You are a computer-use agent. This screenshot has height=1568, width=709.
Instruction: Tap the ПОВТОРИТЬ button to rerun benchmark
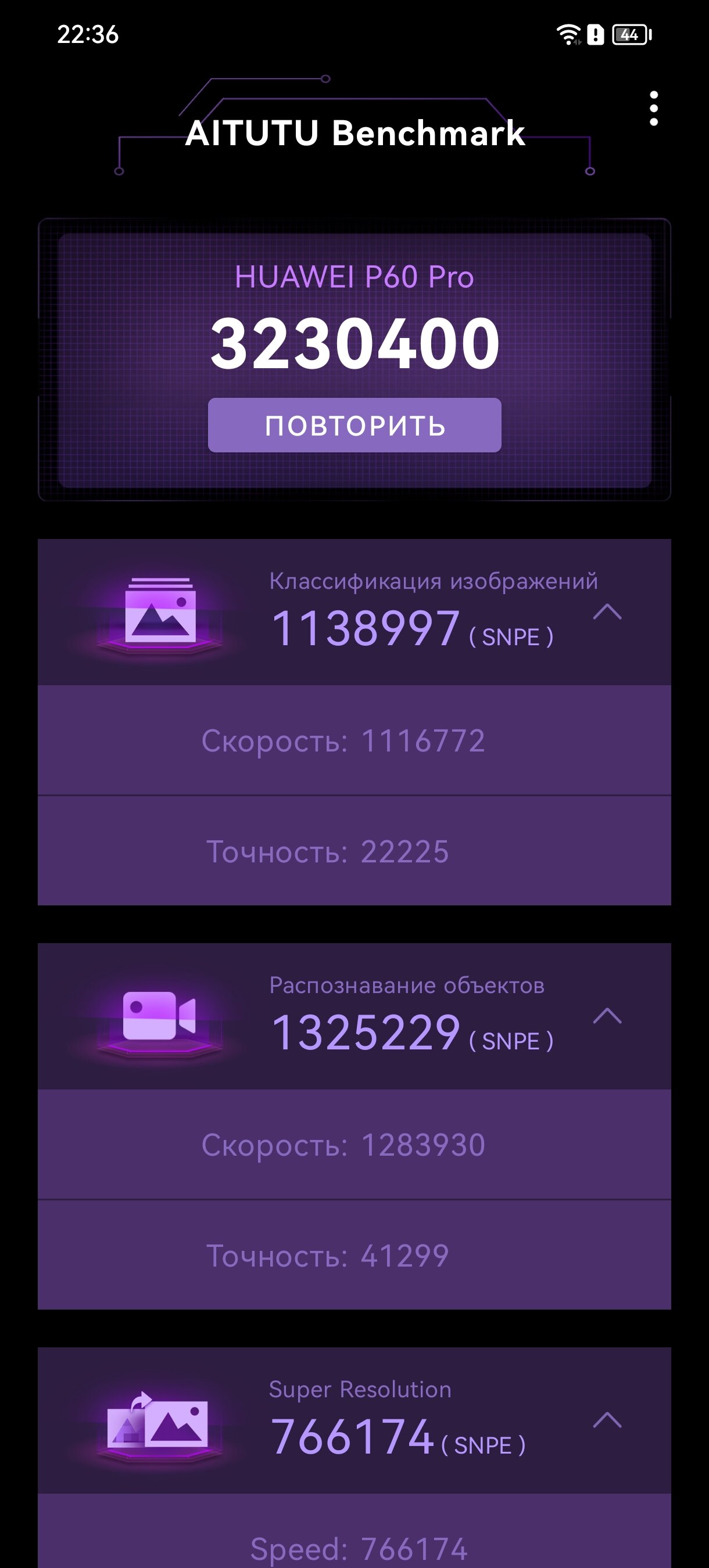pyautogui.click(x=354, y=425)
